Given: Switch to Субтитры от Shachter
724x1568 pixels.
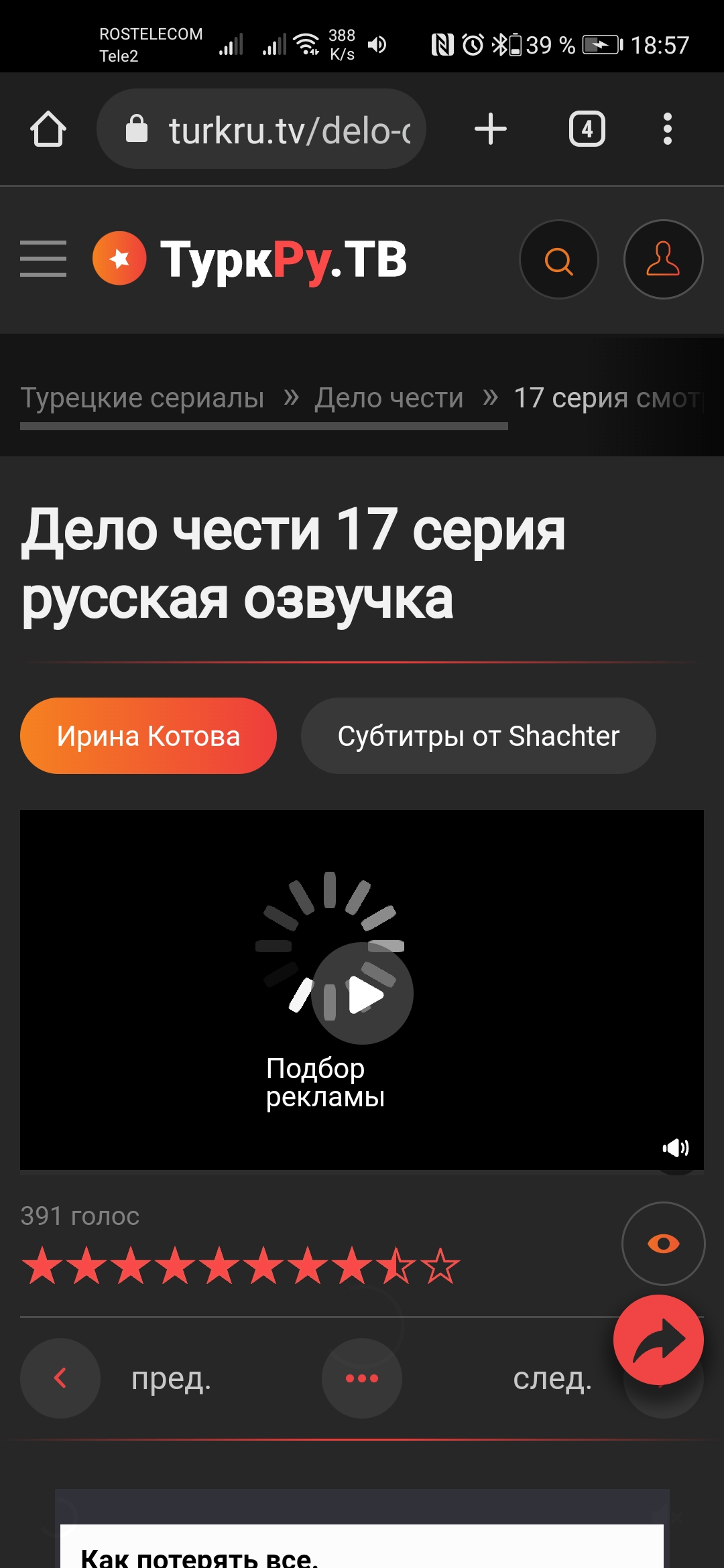Looking at the screenshot, I should tap(478, 736).
